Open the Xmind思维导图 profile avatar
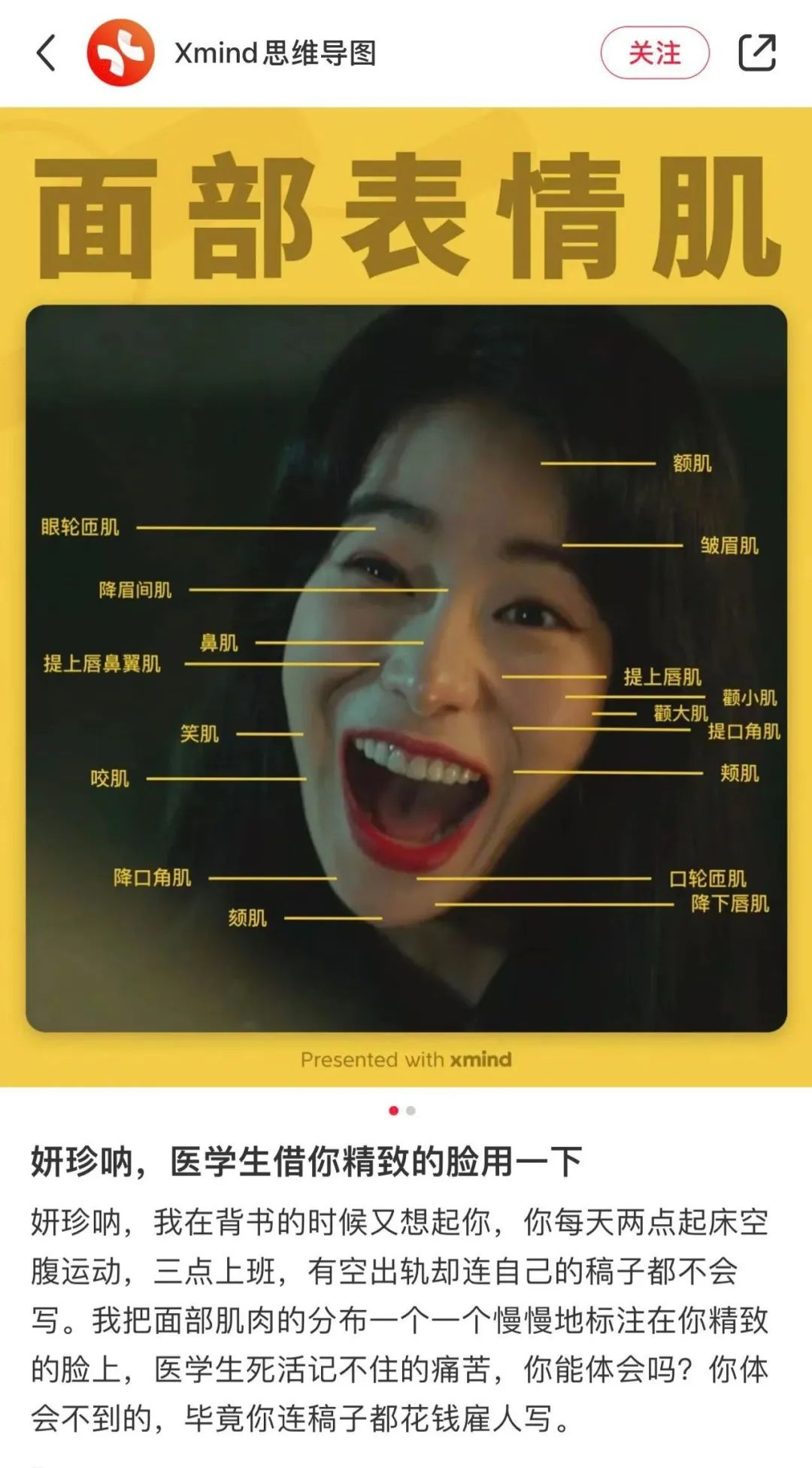The height and width of the screenshot is (1468, 812). [120, 53]
